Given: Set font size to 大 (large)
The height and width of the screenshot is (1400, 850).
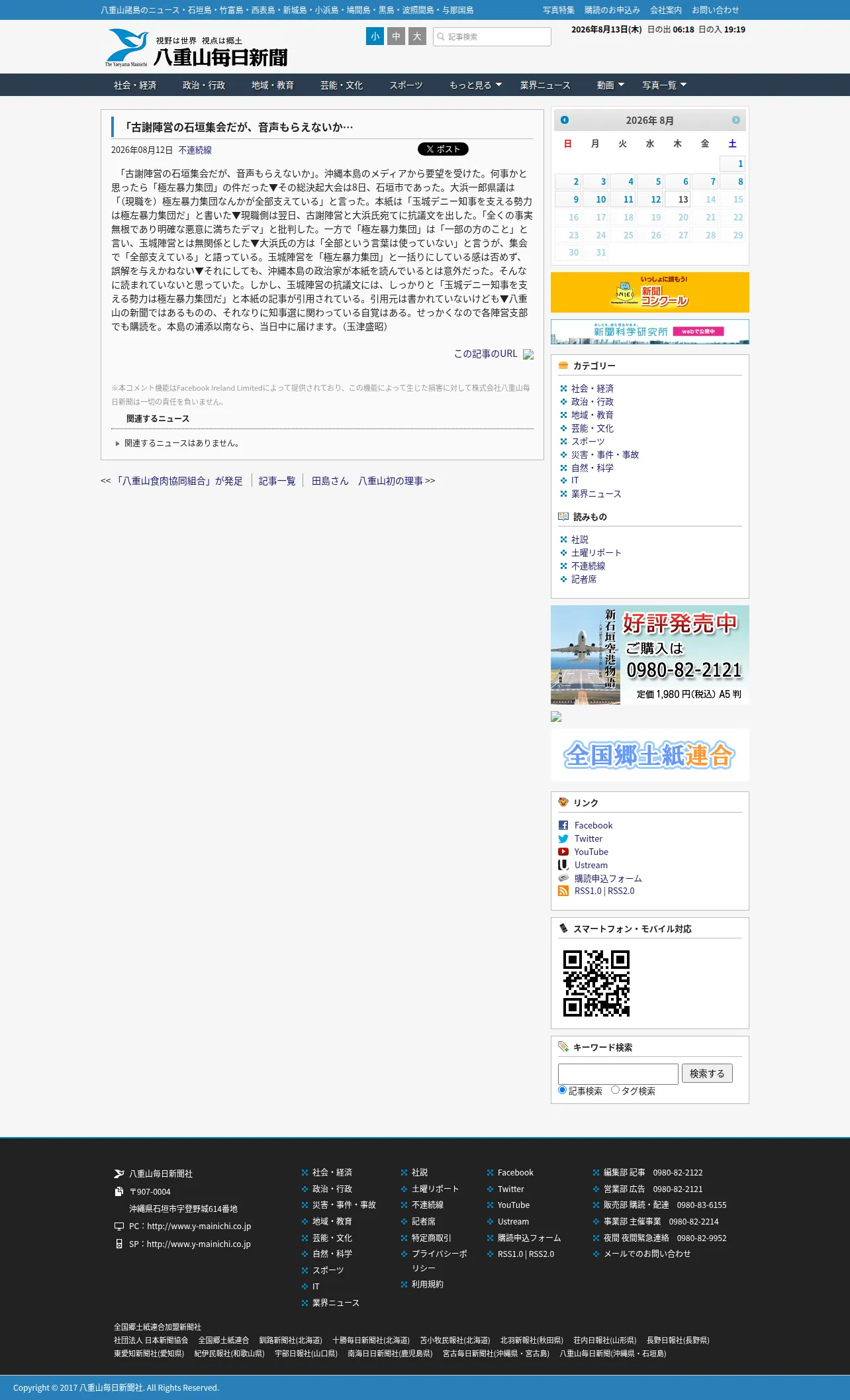Looking at the screenshot, I should 417,36.
